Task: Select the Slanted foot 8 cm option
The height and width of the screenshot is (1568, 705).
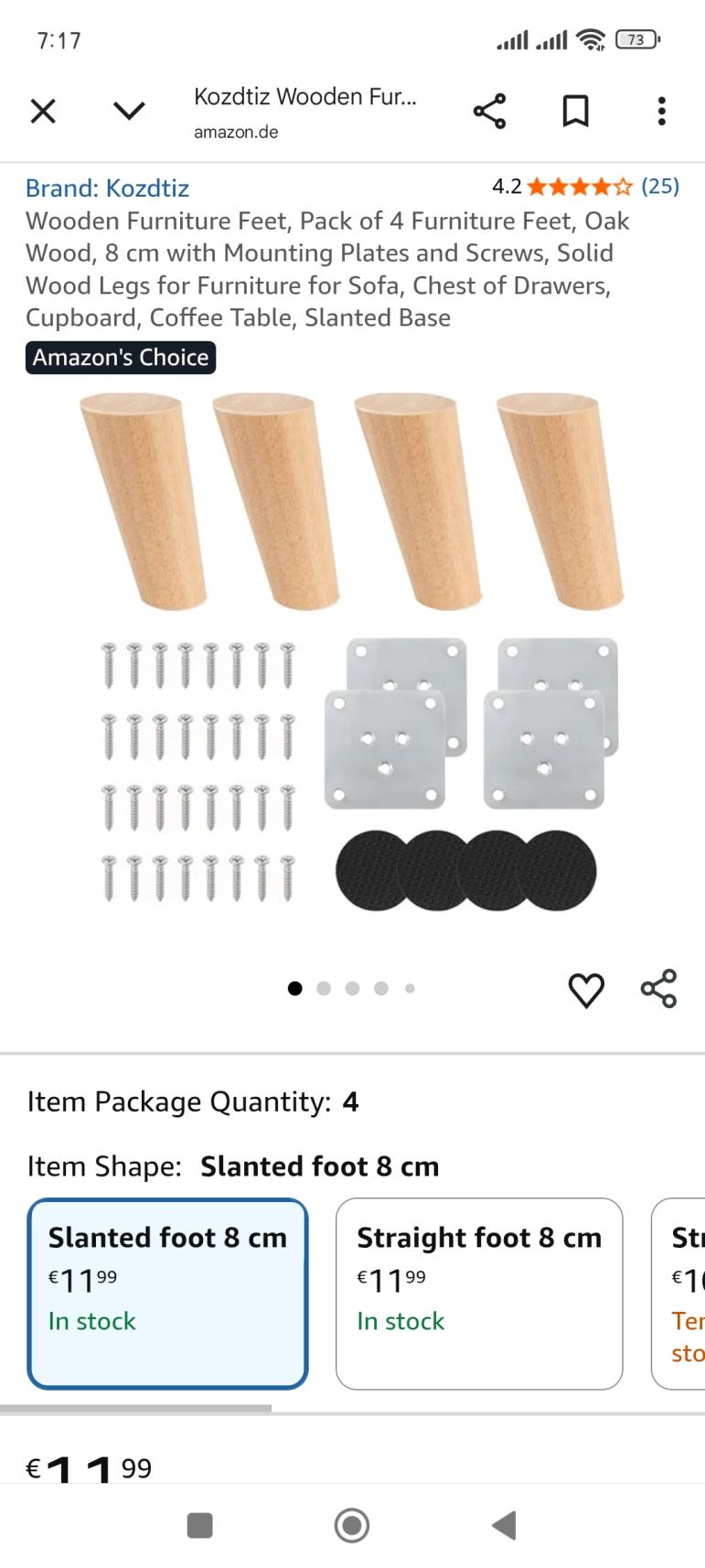Action: [167, 1293]
